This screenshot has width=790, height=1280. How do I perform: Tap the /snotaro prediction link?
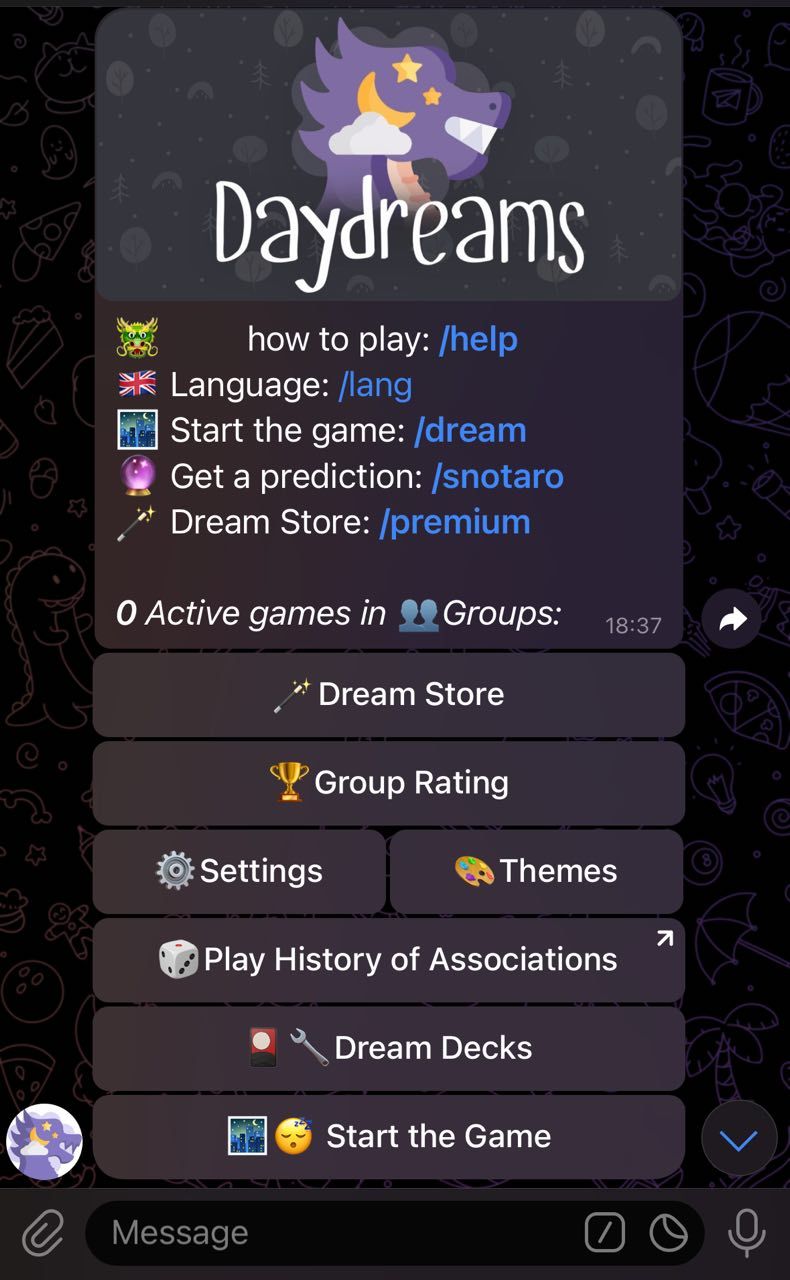click(498, 477)
